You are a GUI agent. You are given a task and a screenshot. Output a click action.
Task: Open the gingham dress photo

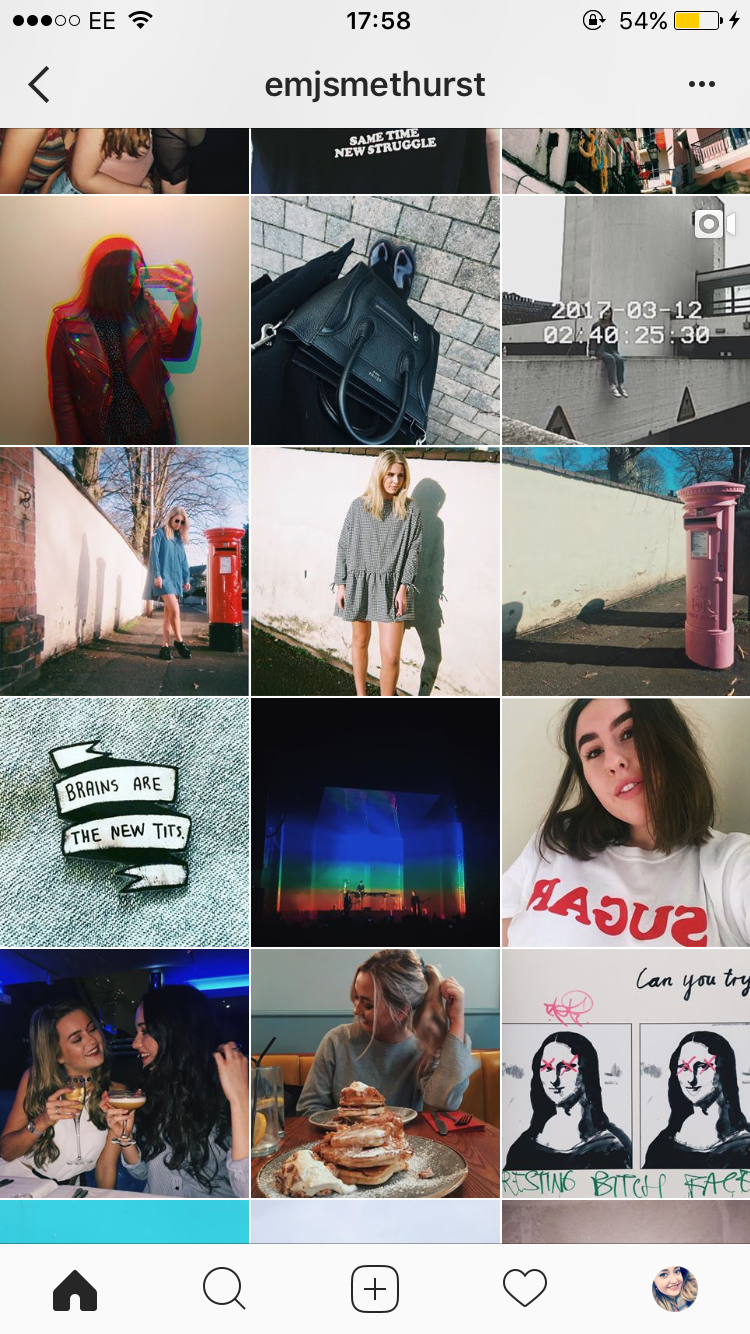pyautogui.click(x=375, y=571)
